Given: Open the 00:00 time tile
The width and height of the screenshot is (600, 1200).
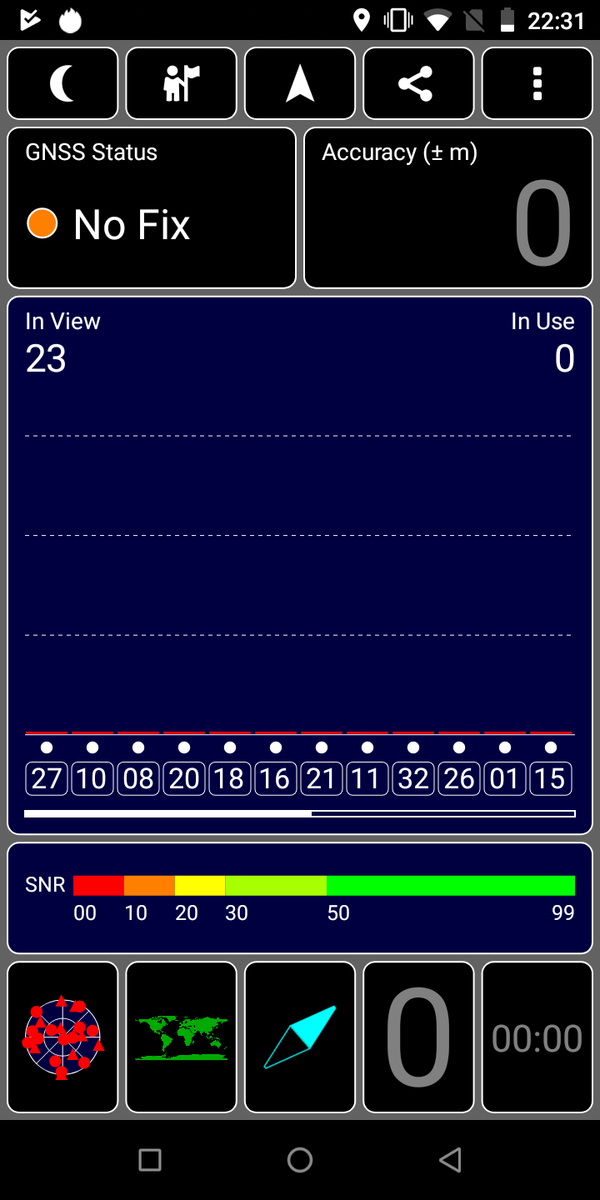Looking at the screenshot, I should (537, 1037).
